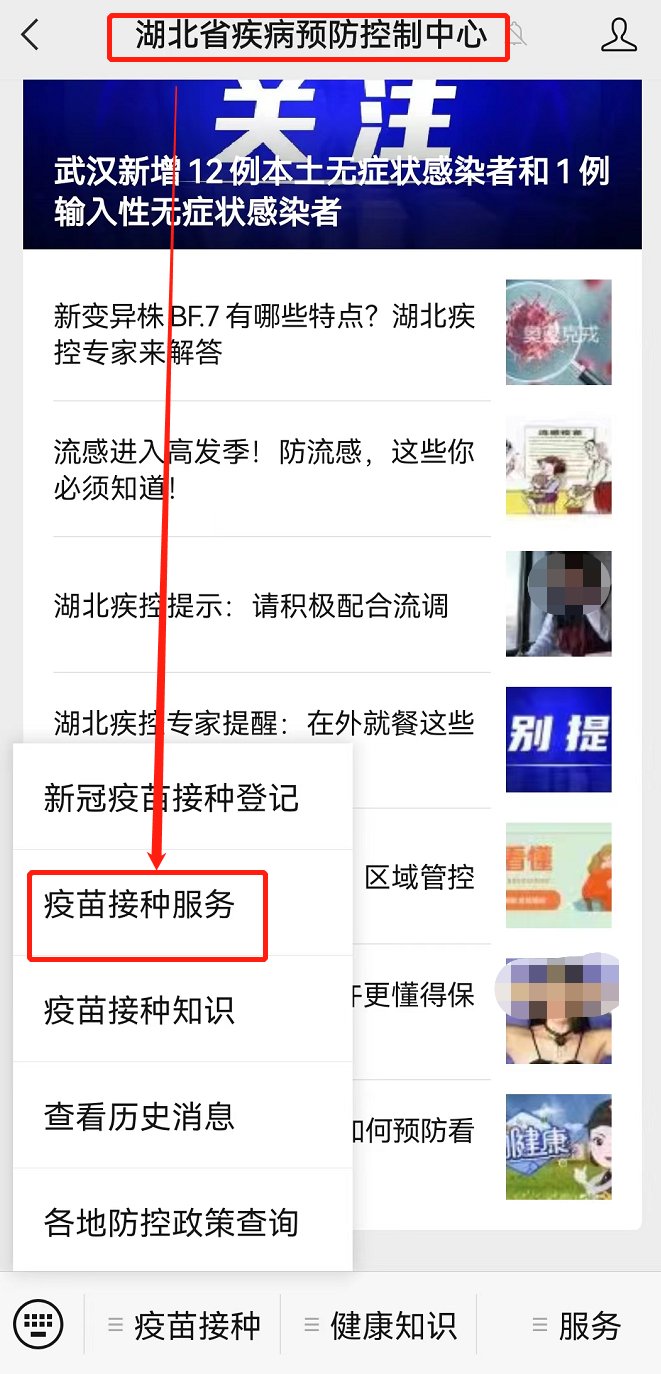661x1374 pixels.
Task: Choose 疫苗接种服务 in the menu
Action: [140, 905]
